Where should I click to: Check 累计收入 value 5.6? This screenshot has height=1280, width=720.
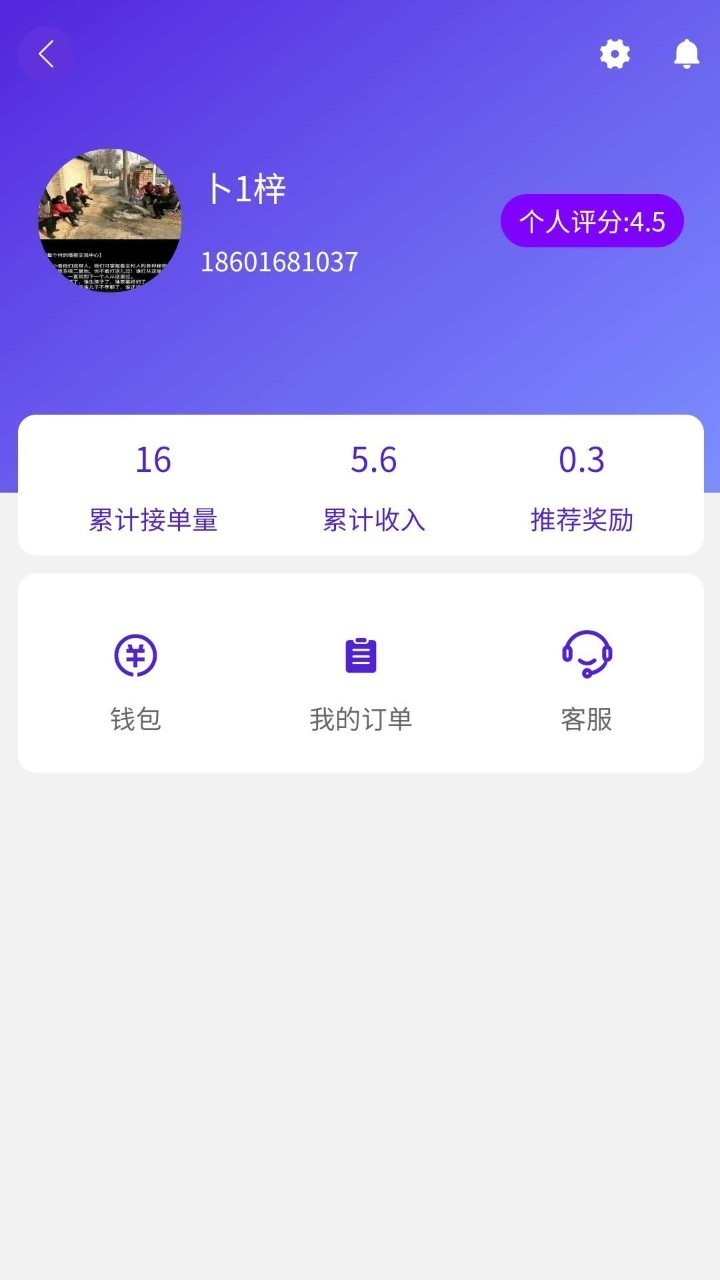(375, 488)
